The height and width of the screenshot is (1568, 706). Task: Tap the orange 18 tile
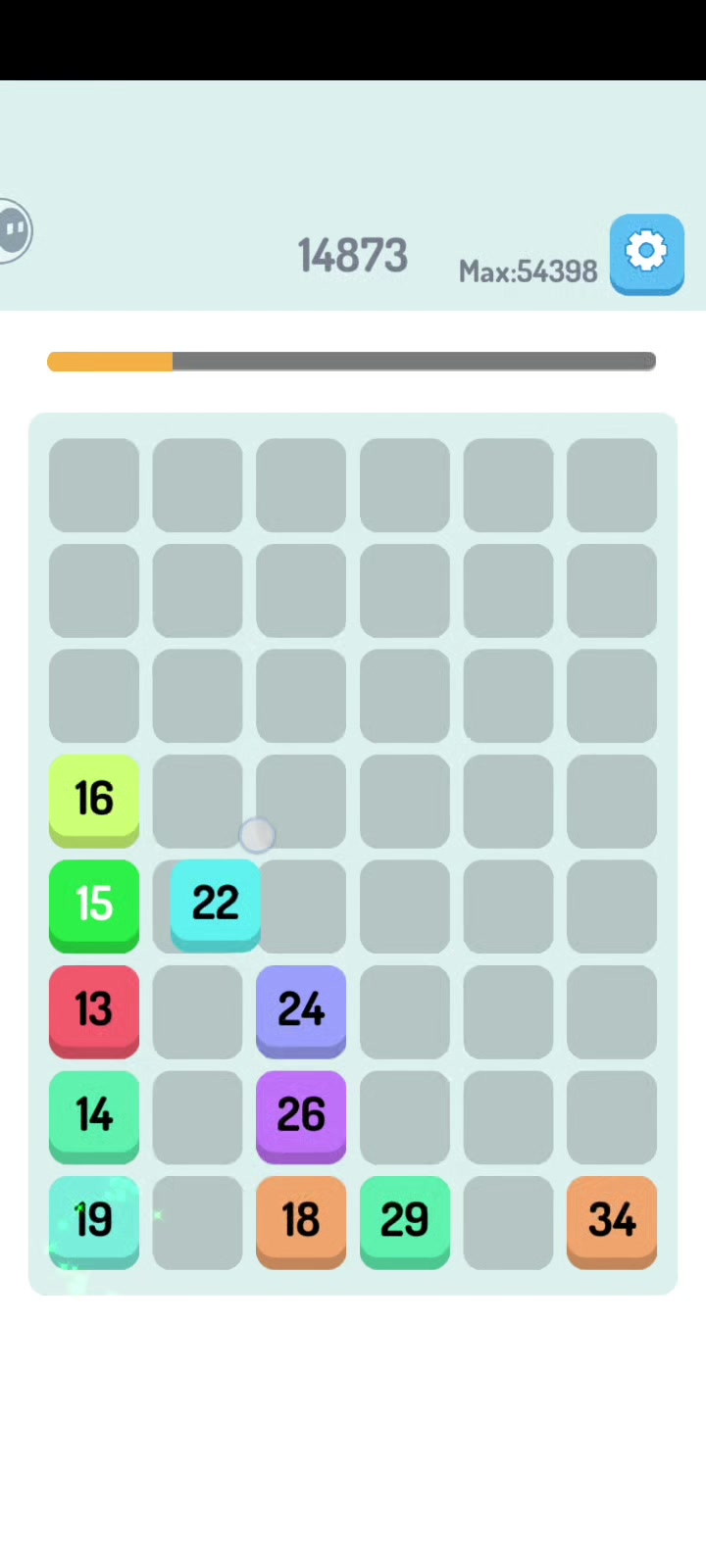[301, 1222]
